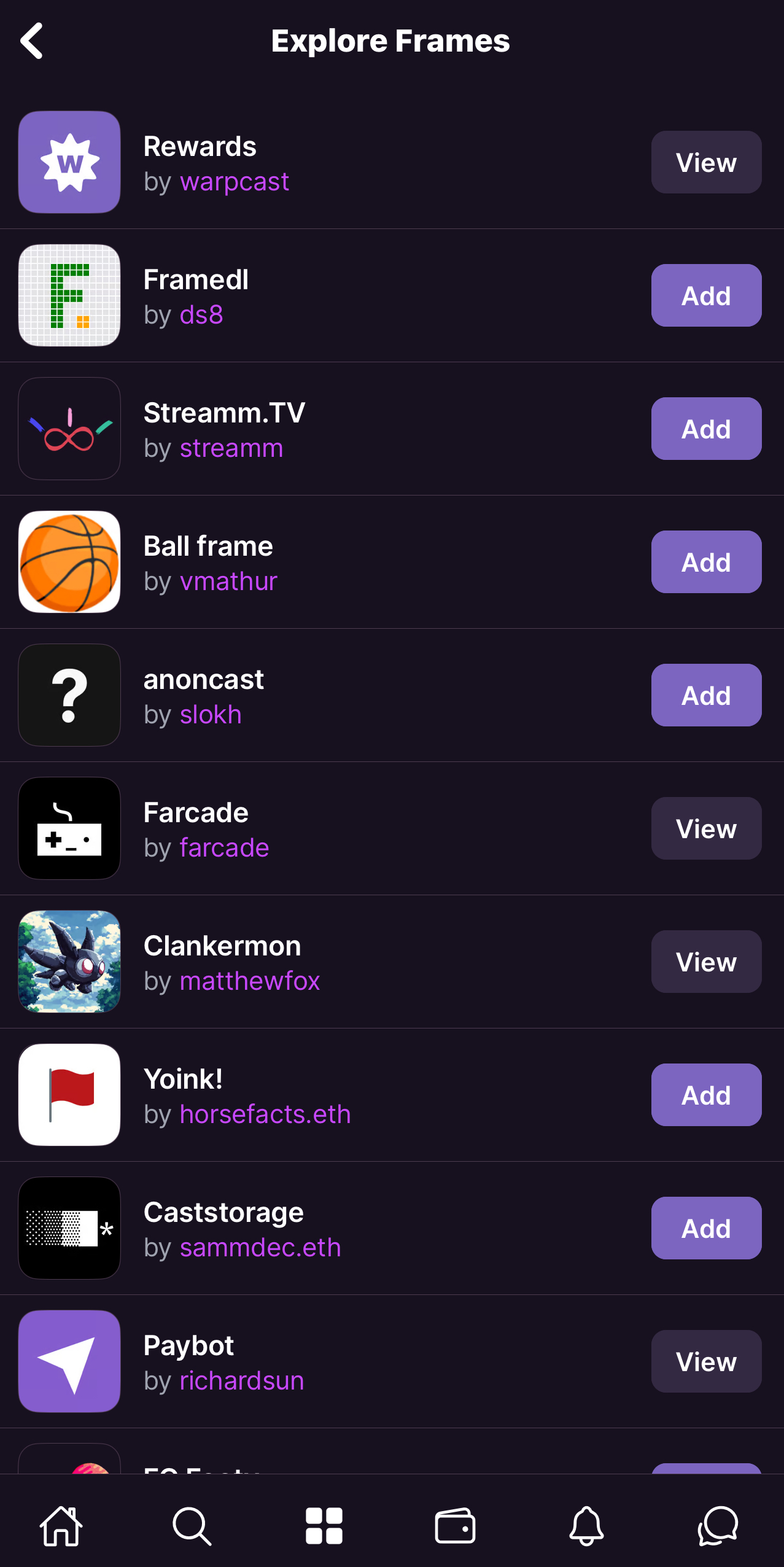Screen dimensions: 784x1567
Task: Open warpcast's profile link
Action: click(x=234, y=181)
